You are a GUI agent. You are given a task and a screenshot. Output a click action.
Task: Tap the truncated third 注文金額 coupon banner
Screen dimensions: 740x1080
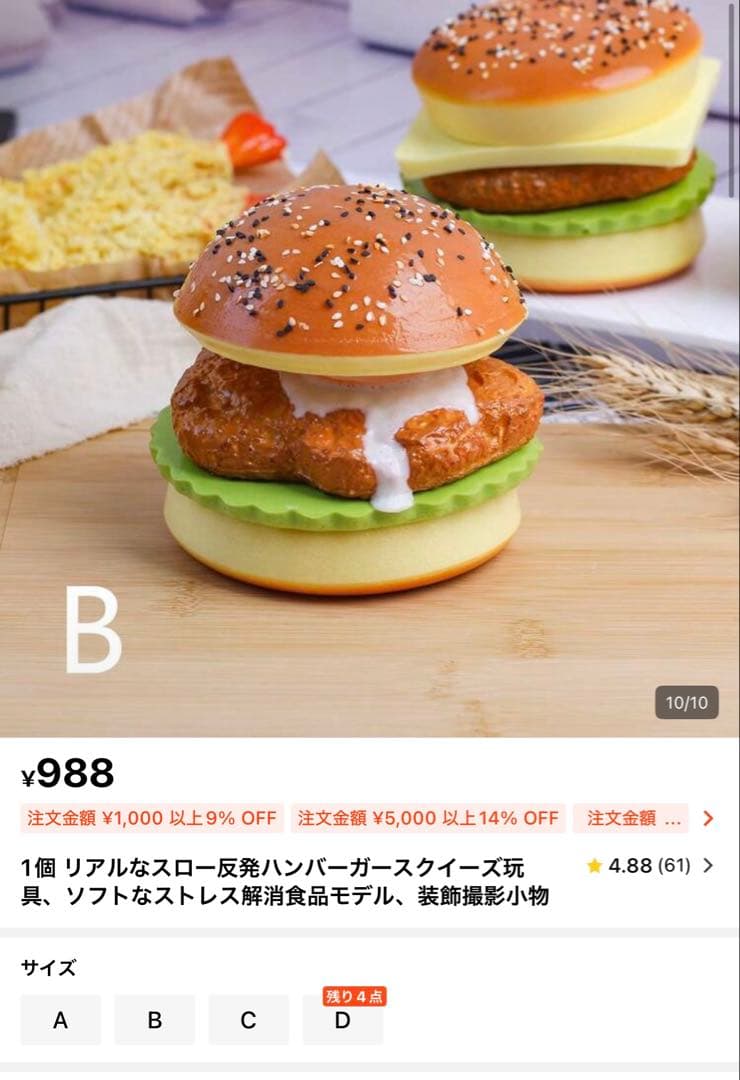[x=635, y=818]
